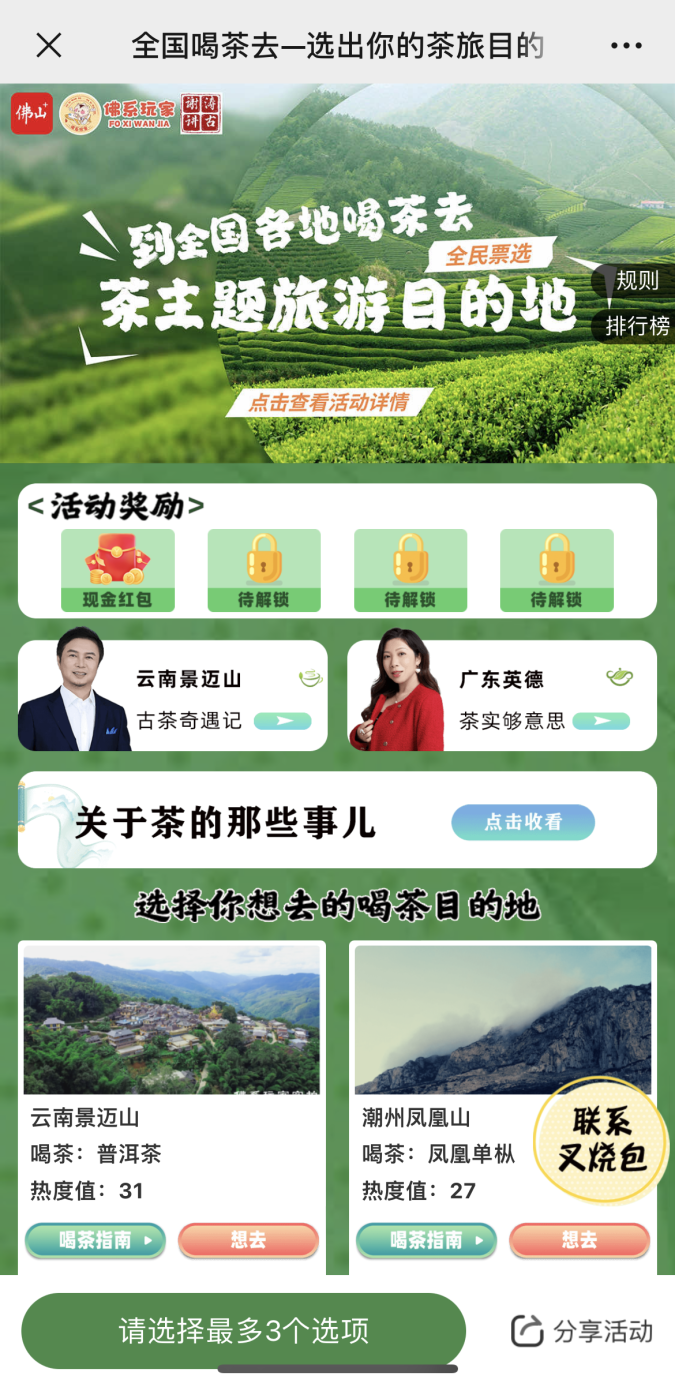Open the 云南景迈山 古茶奇遇记 card
This screenshot has height=1386, width=675.
[173, 696]
